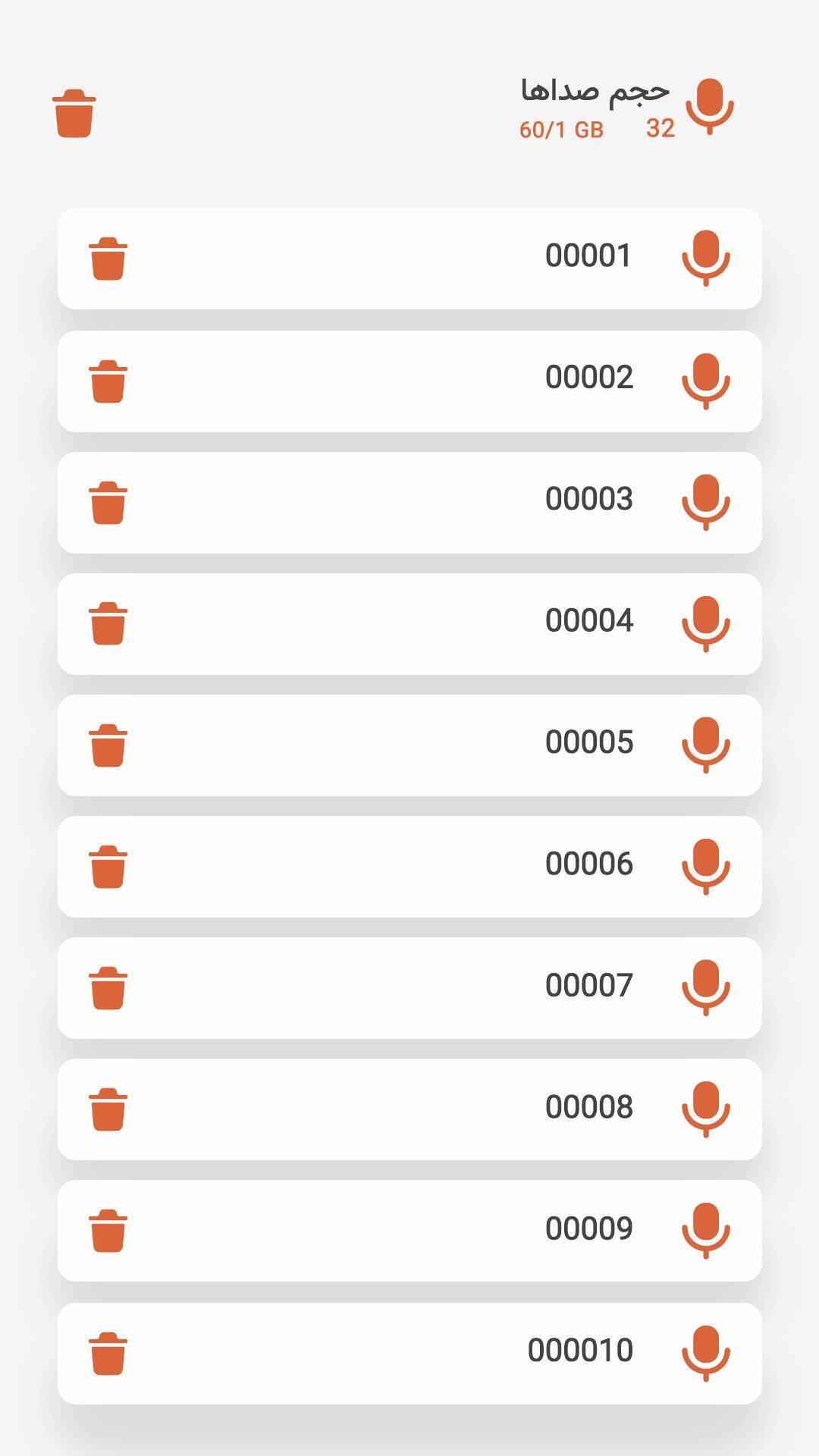
Task: Open recording 00002
Action: coord(588,378)
